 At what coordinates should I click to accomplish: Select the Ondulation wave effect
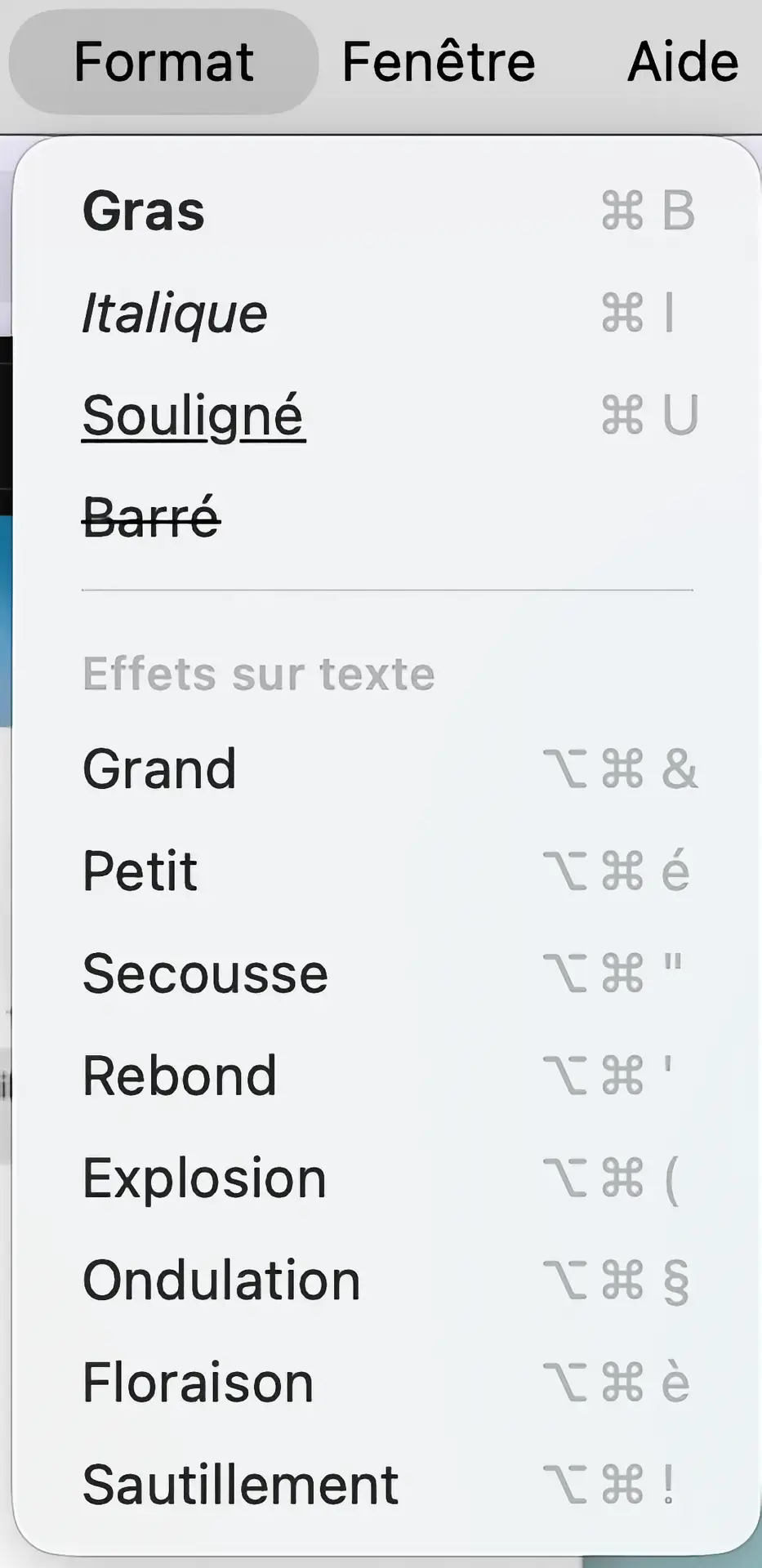pos(219,1279)
